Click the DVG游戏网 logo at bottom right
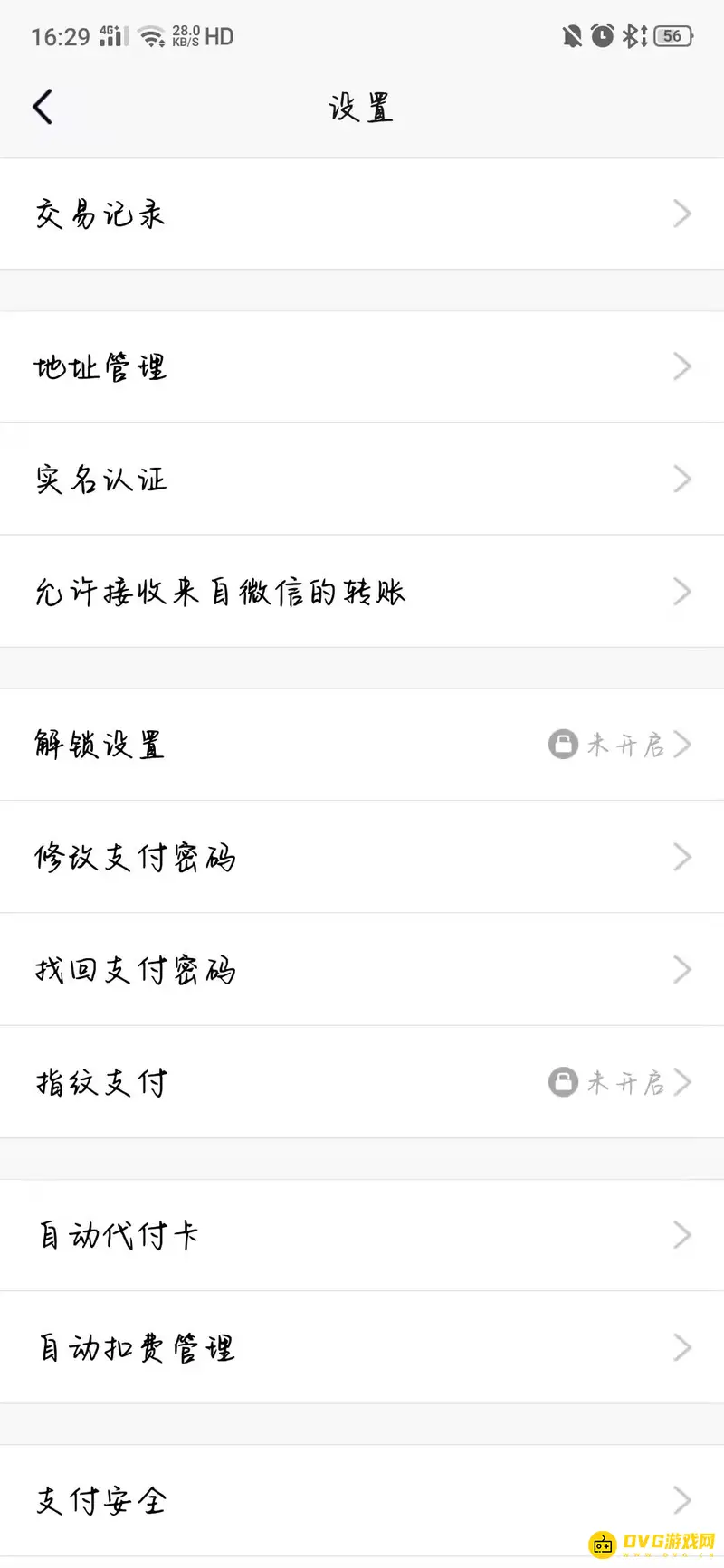This screenshot has height=1568, width=724. (650, 1544)
